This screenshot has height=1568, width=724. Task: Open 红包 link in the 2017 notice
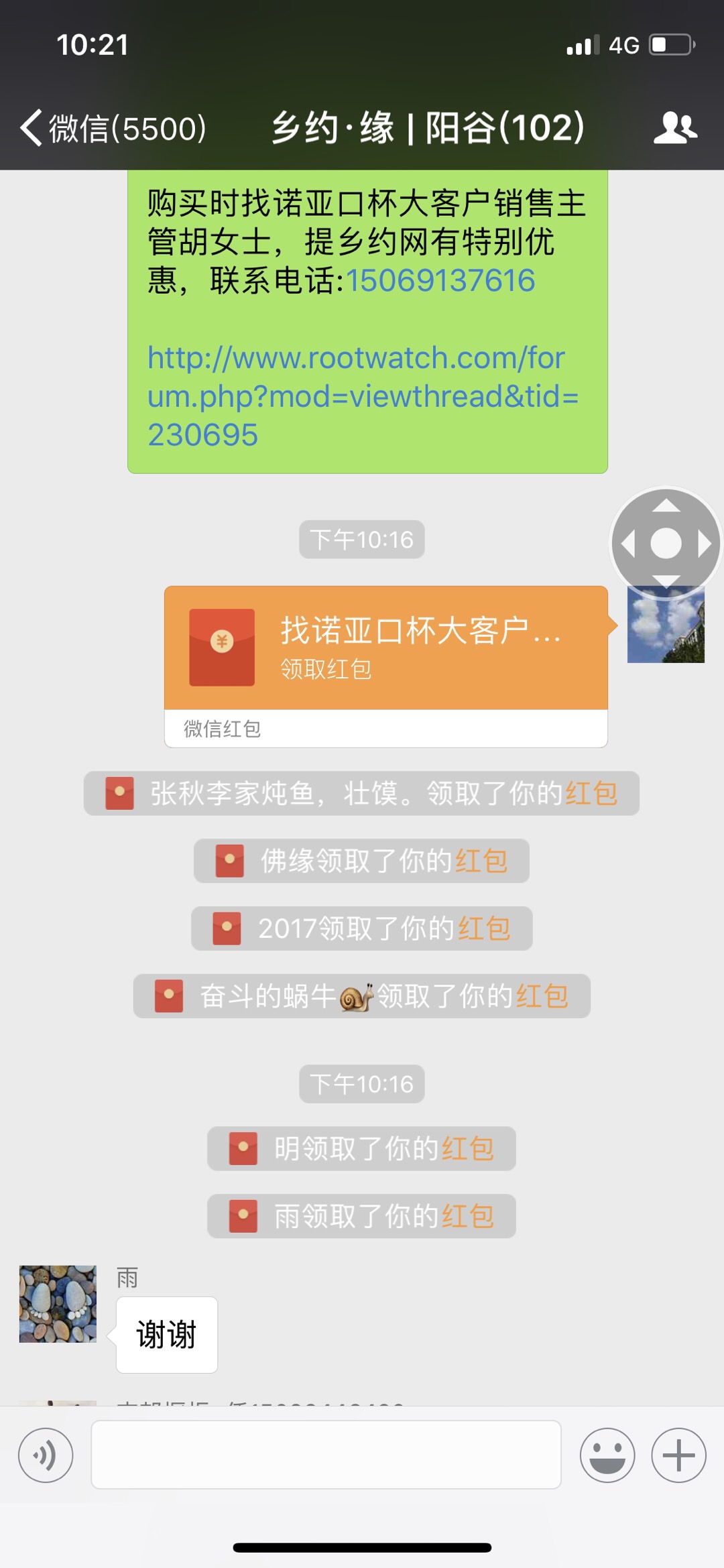click(484, 929)
